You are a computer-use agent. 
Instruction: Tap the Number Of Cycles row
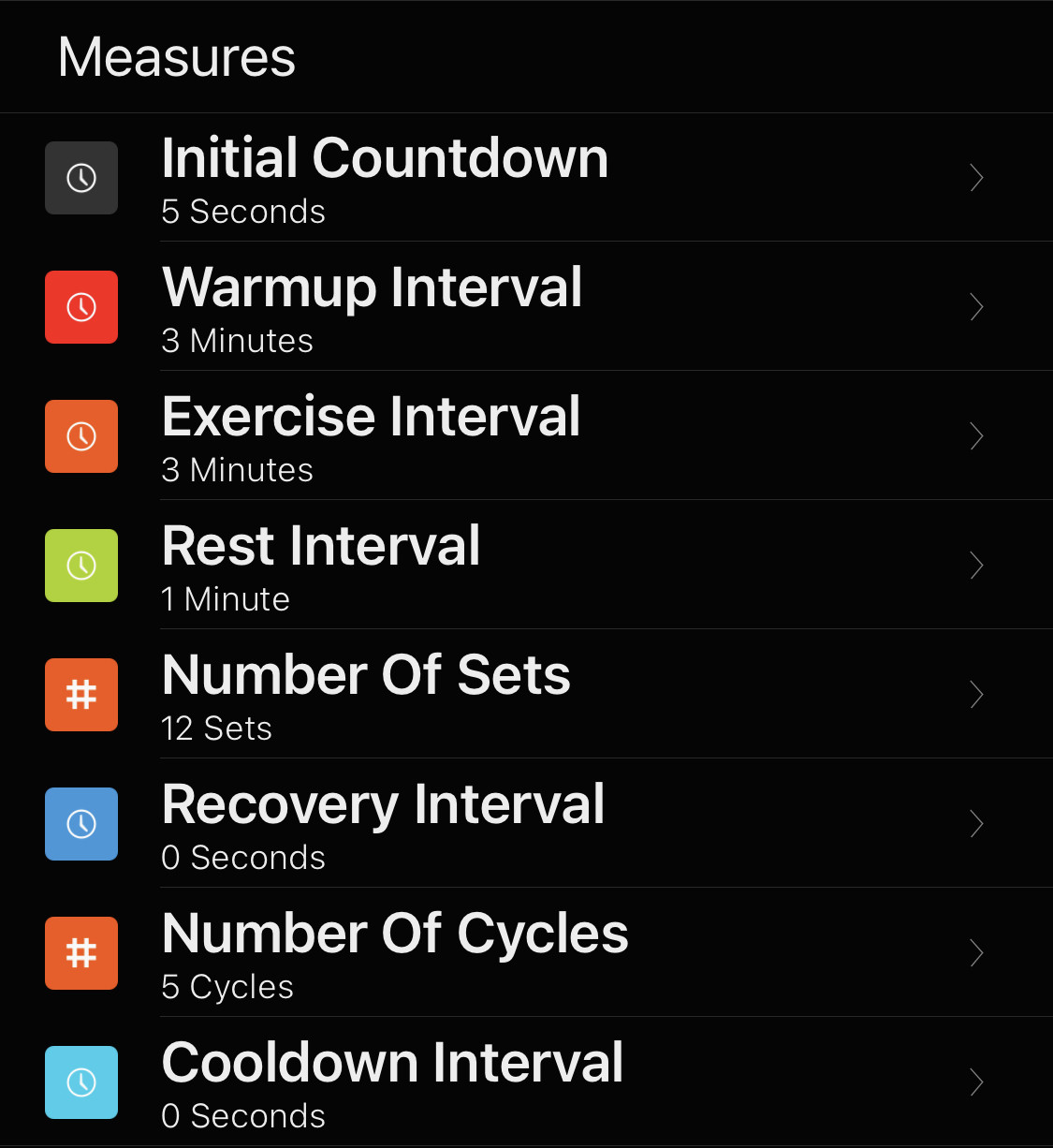click(524, 953)
